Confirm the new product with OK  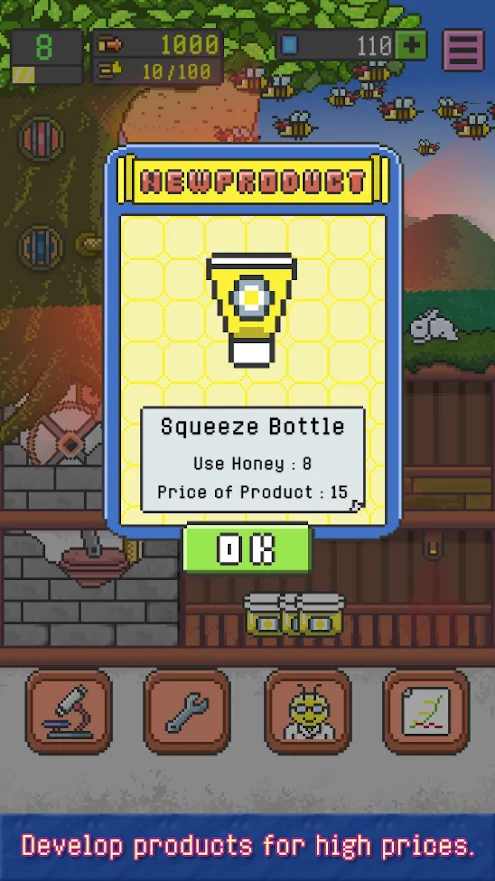tap(247, 549)
